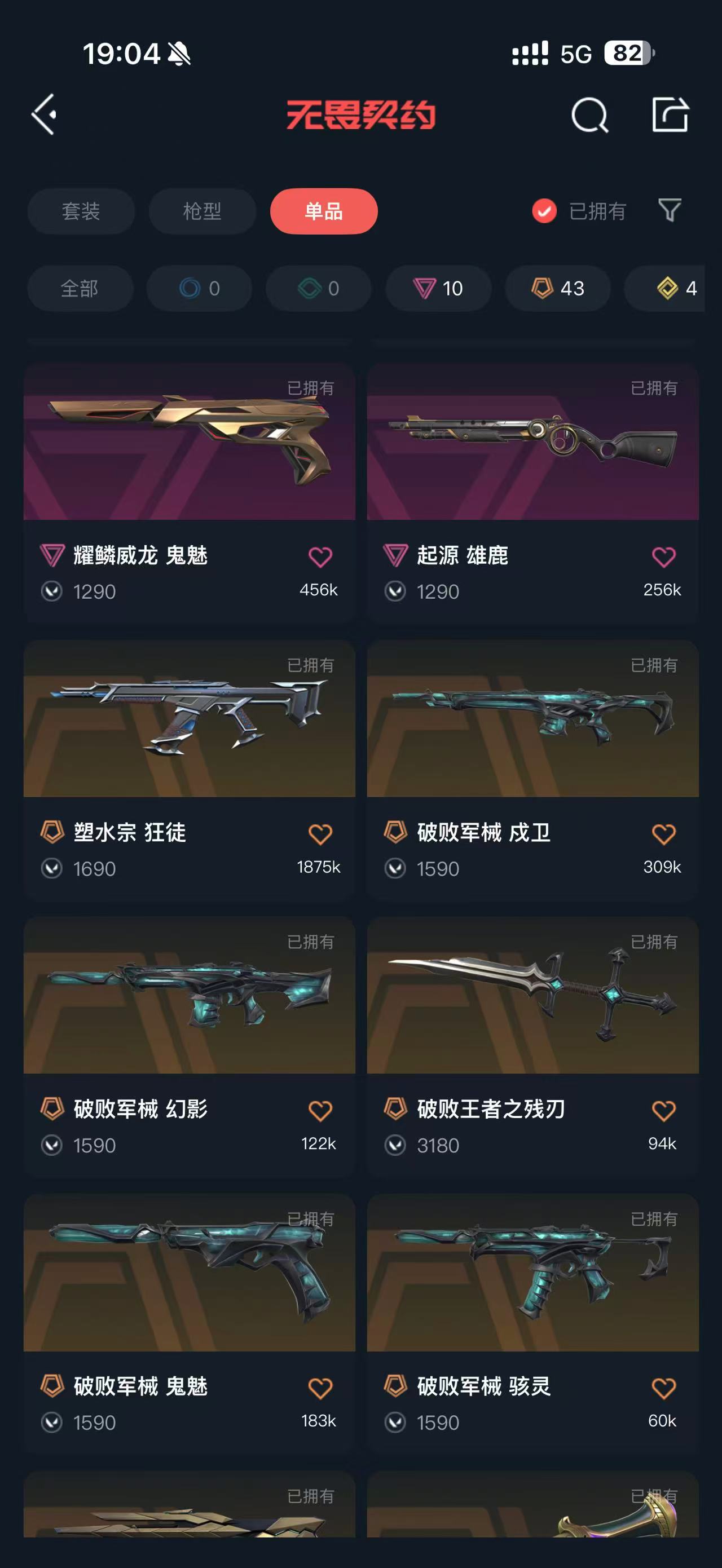Open the funnel filter options

point(670,211)
